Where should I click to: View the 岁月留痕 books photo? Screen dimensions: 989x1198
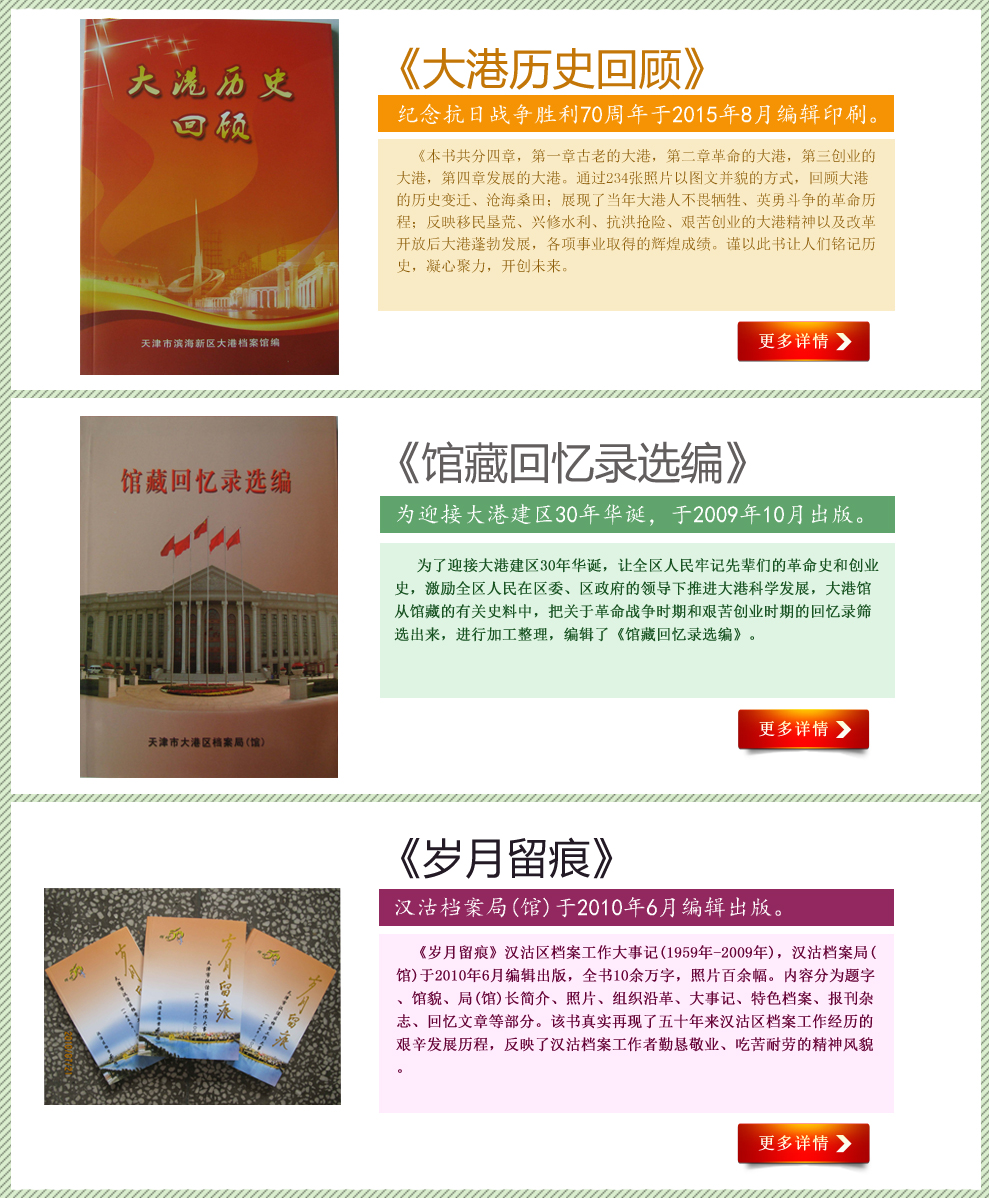pyautogui.click(x=192, y=996)
